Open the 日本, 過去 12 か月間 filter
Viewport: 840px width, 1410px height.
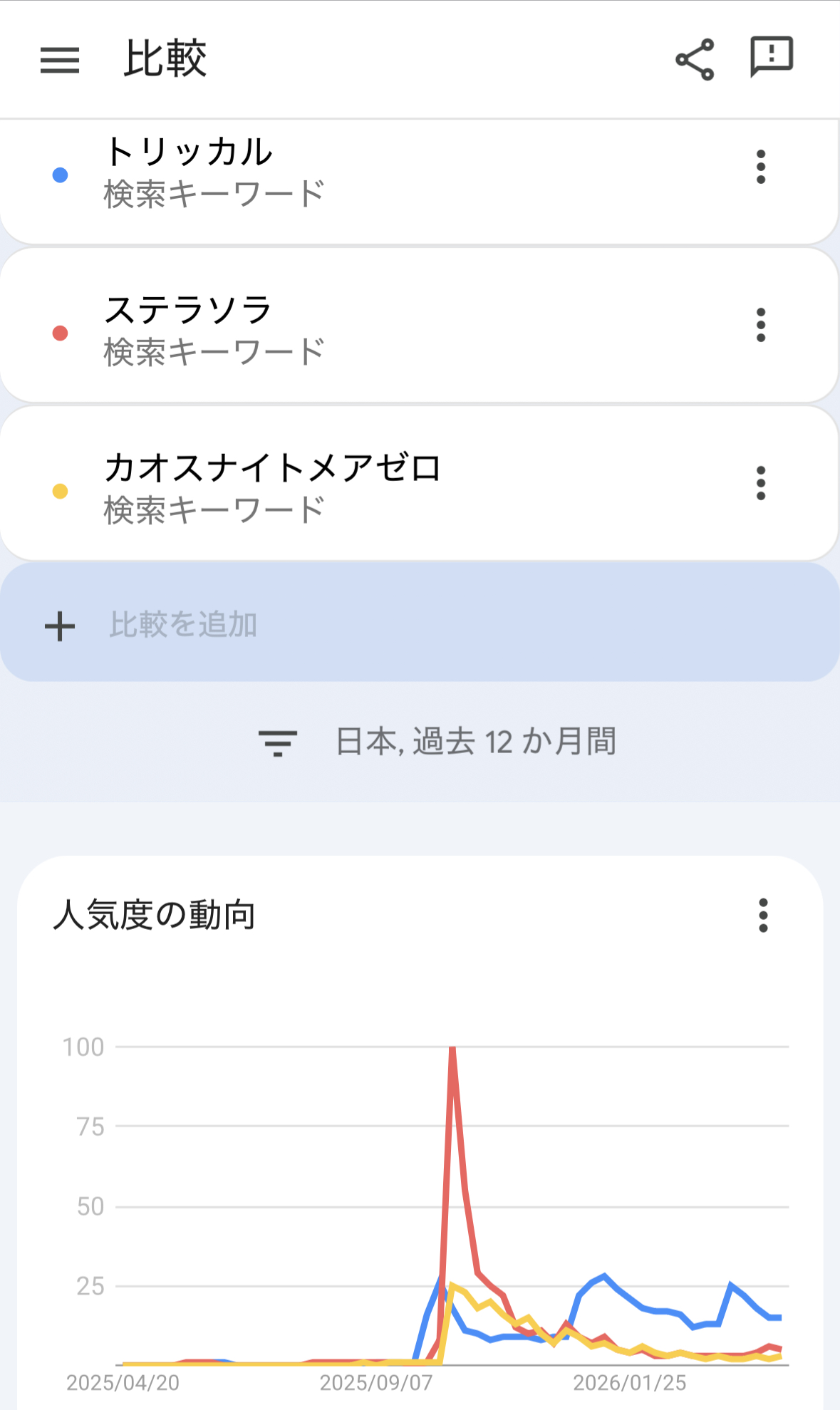pos(438,742)
